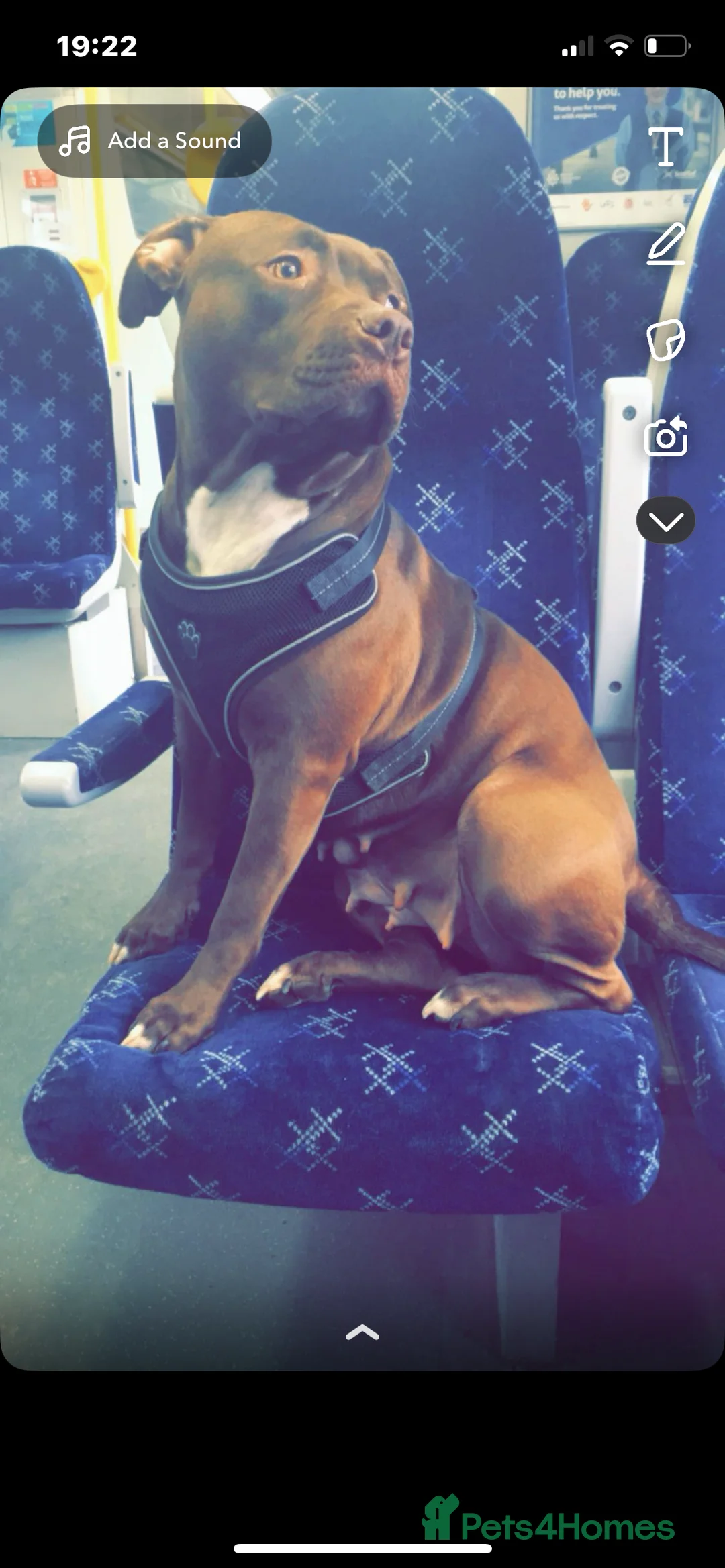Expand more editing tools with down chevron
Image resolution: width=725 pixels, height=1568 pixels.
click(x=665, y=521)
